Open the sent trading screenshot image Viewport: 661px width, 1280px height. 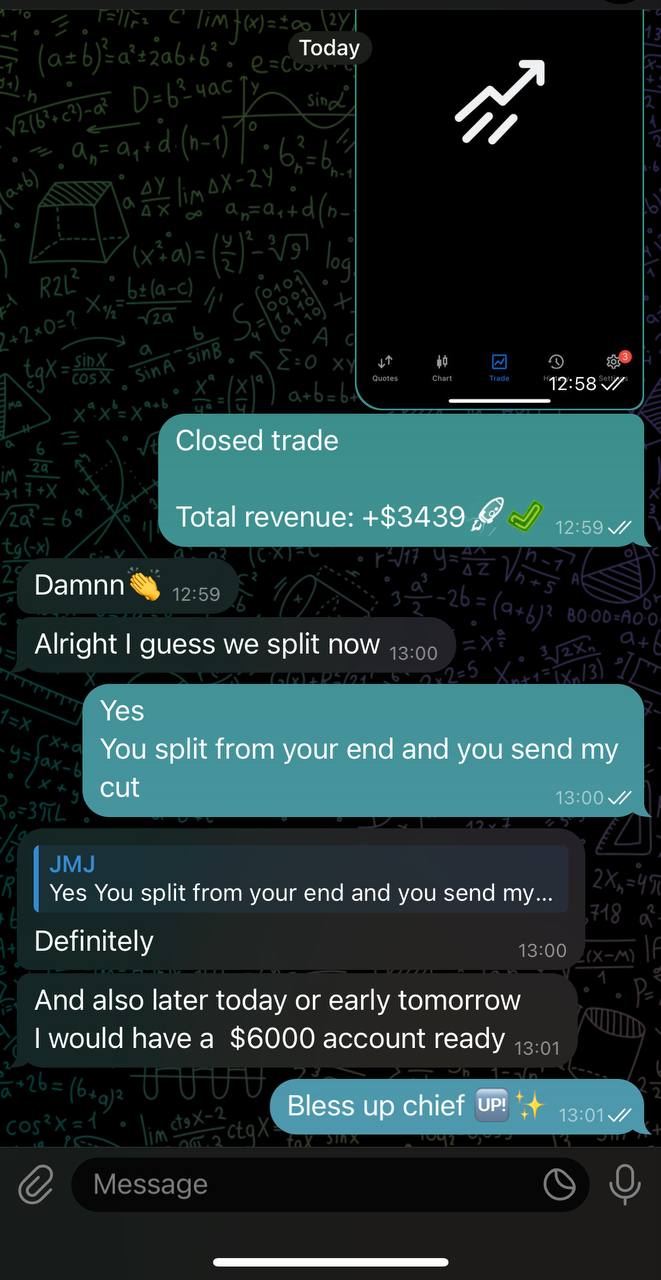[x=500, y=200]
